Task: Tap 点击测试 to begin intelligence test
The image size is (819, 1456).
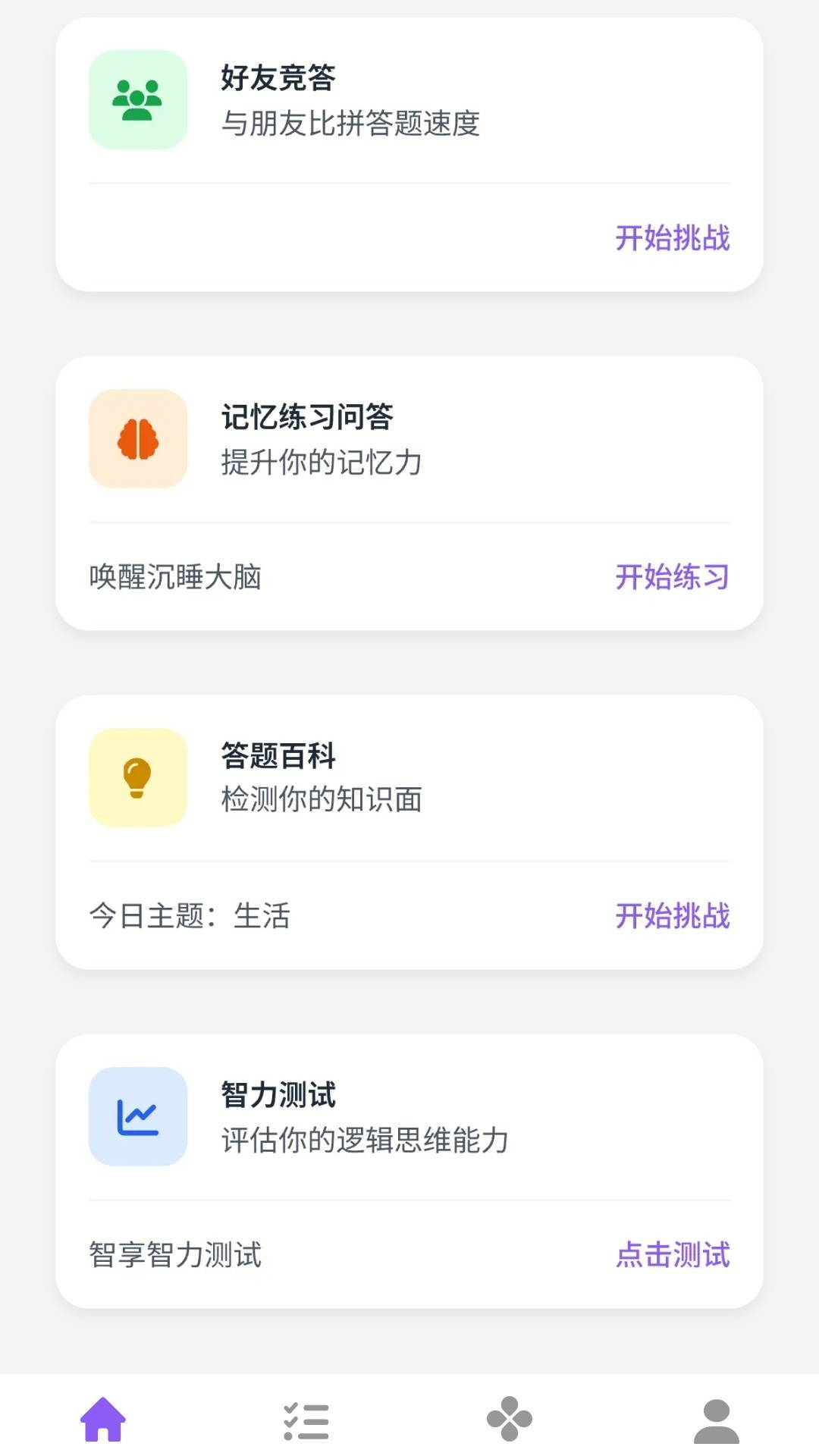Action: [672, 1255]
